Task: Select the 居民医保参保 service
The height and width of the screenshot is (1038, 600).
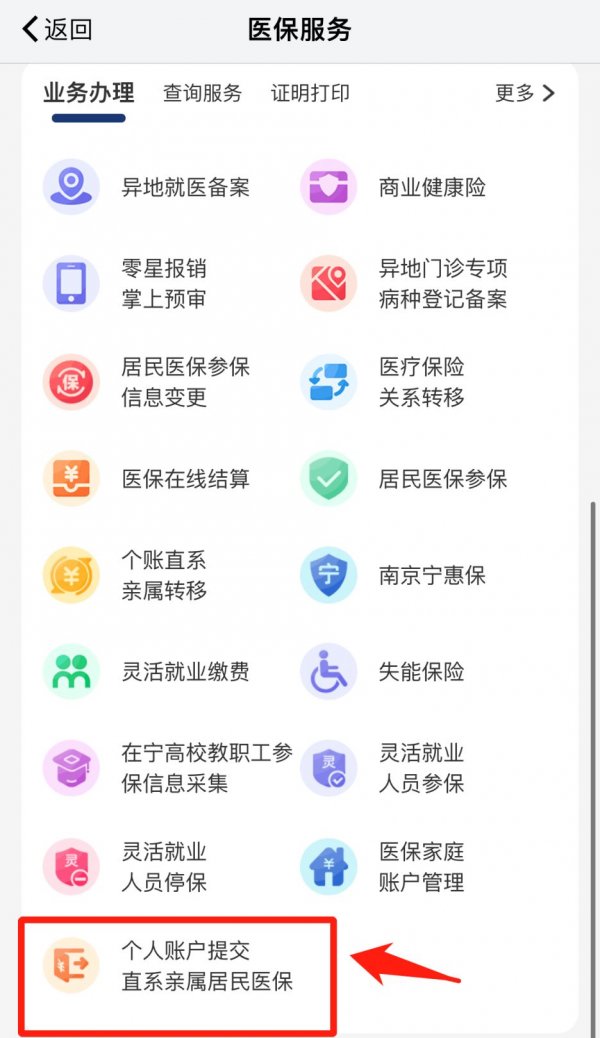Action: tap(404, 479)
